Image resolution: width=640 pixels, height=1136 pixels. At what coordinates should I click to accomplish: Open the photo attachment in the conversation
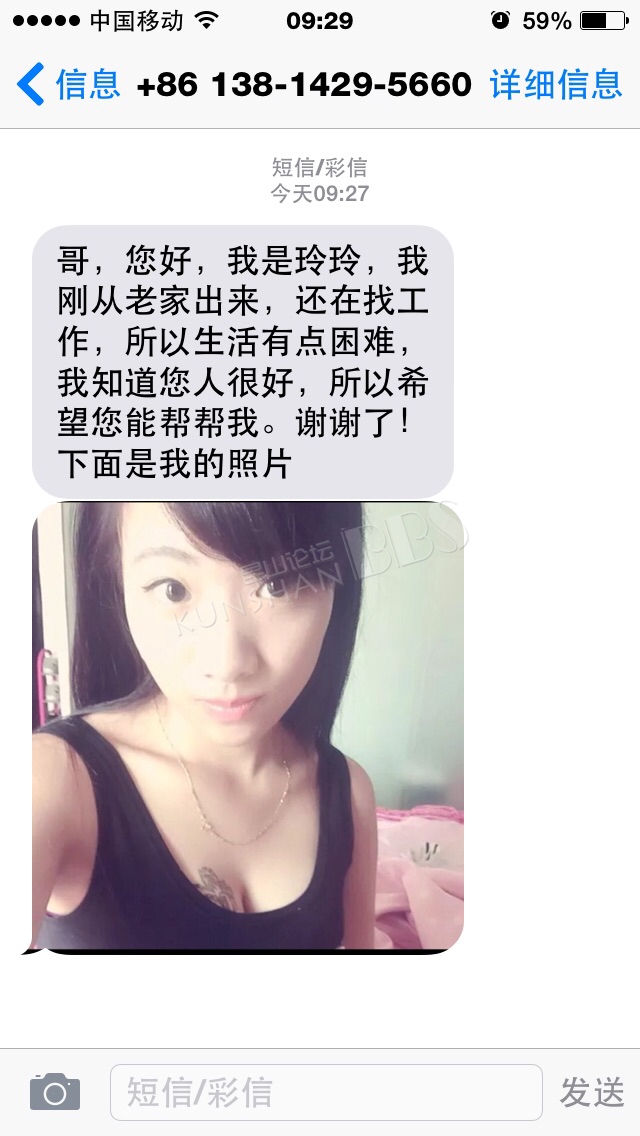click(248, 727)
